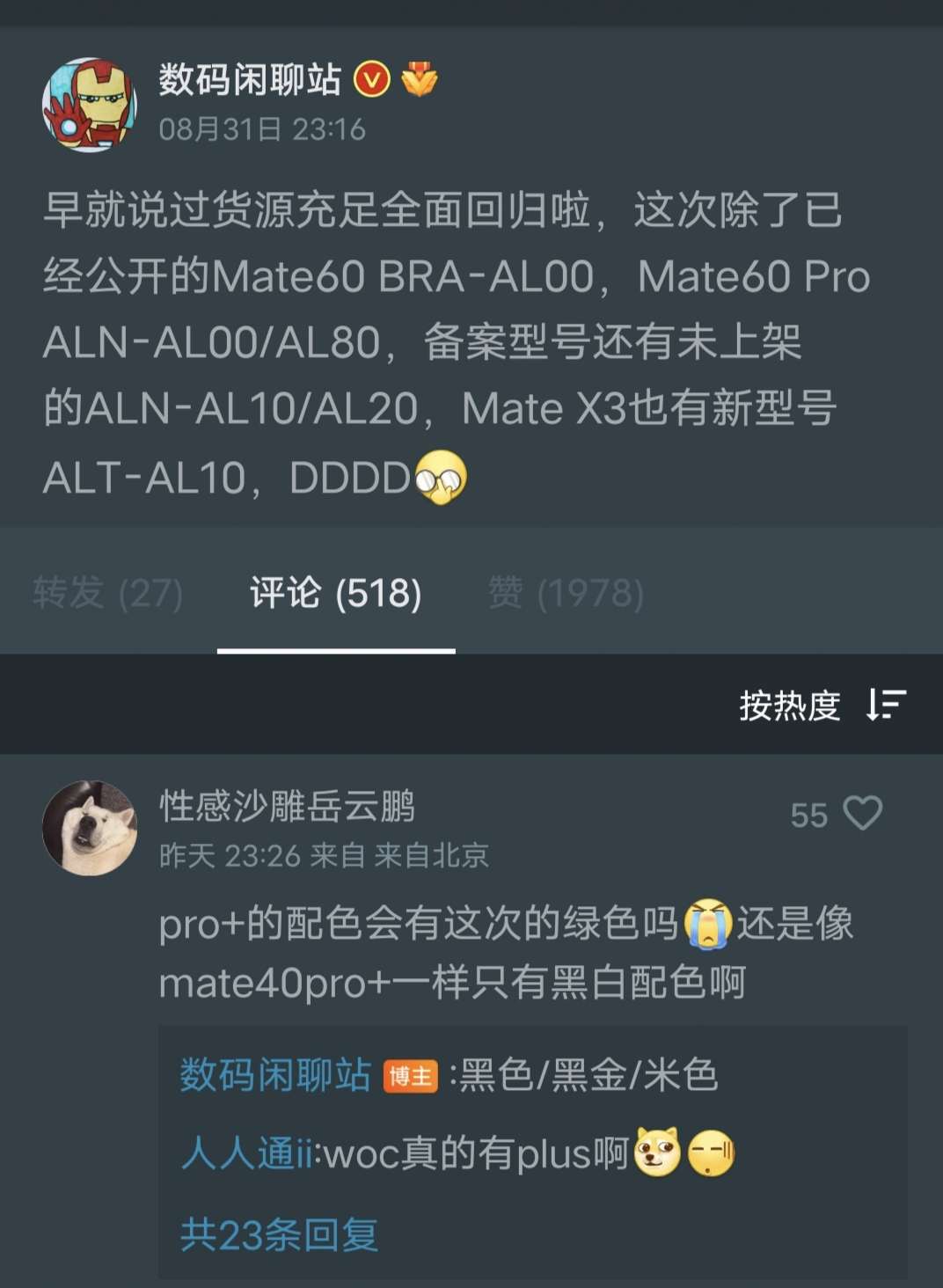Image resolution: width=943 pixels, height=1288 pixels.
Task: Switch to the 转发 (27) tab
Action: 107,593
